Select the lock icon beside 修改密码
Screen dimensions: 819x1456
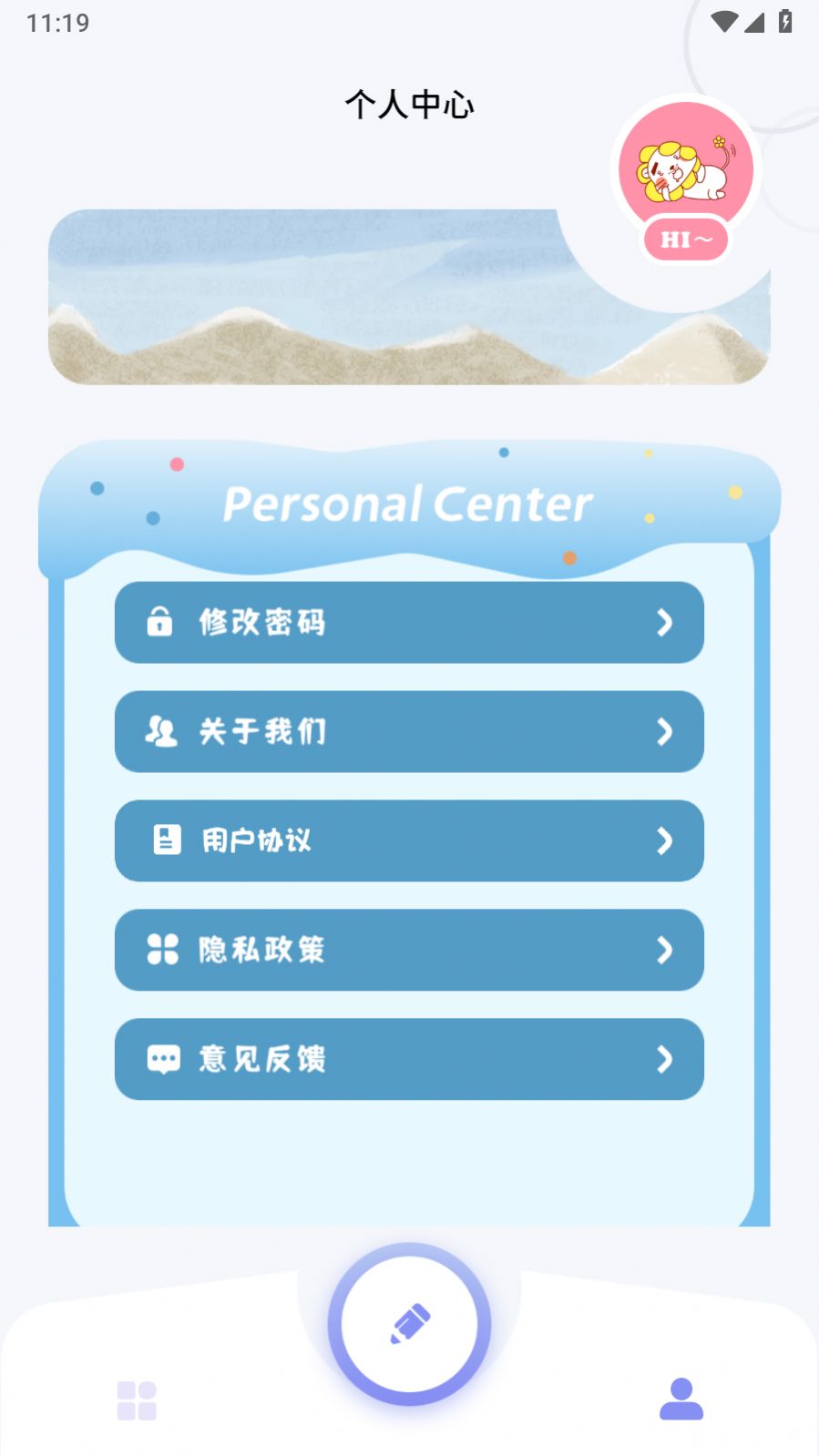162,623
